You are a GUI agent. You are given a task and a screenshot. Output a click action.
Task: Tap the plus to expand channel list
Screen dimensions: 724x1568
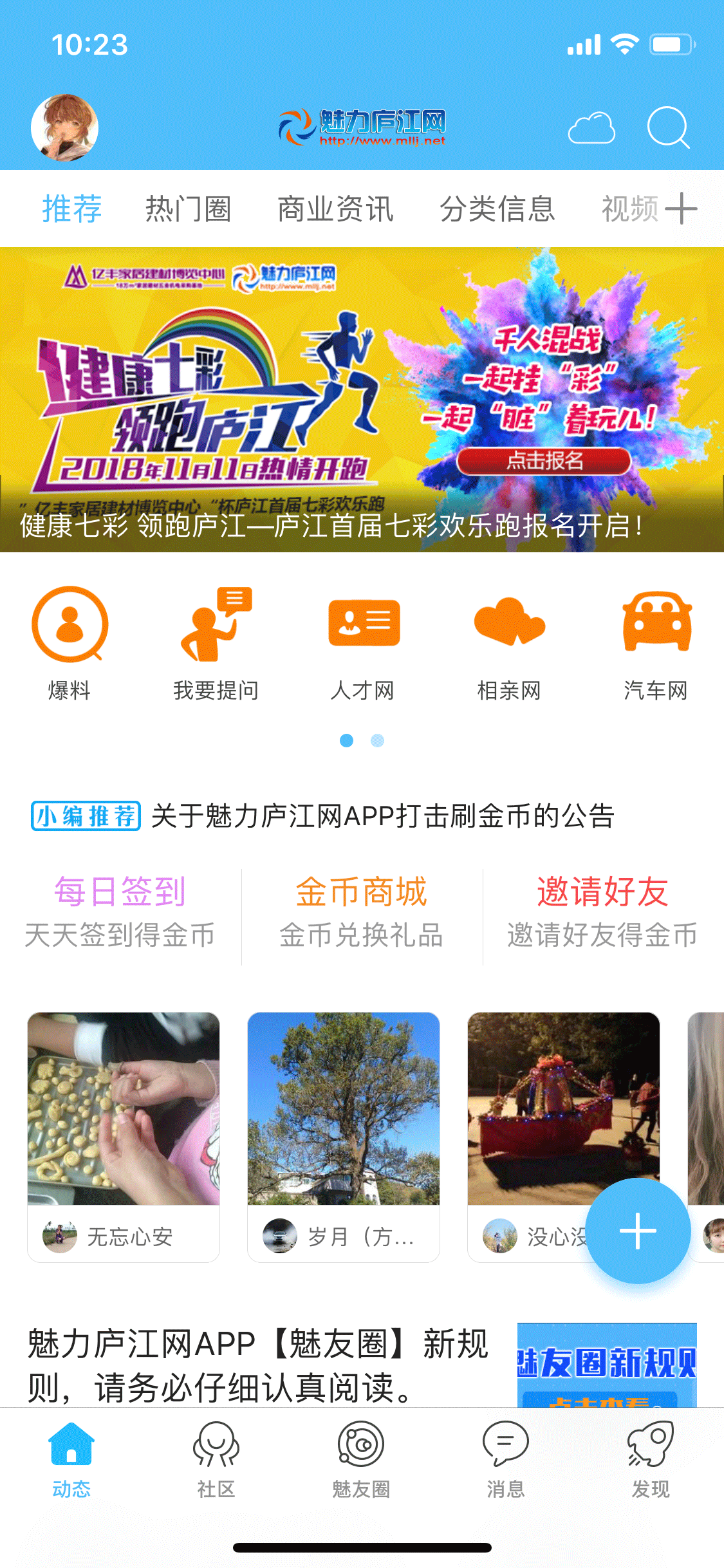pos(682,208)
